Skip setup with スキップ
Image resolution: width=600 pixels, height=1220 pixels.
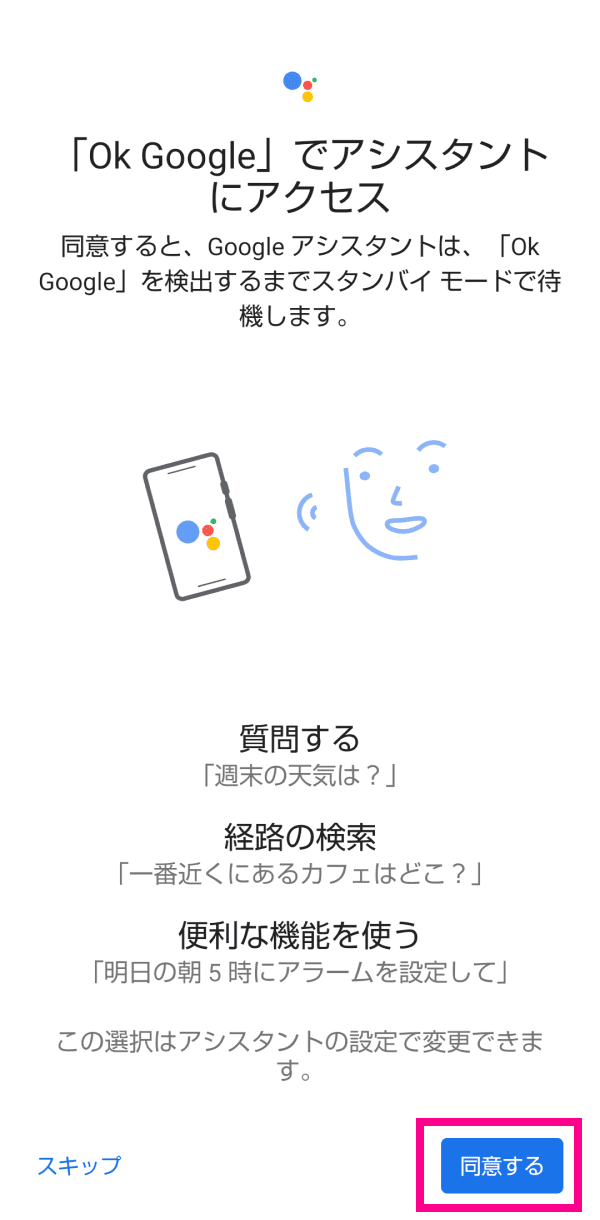pos(79,1165)
